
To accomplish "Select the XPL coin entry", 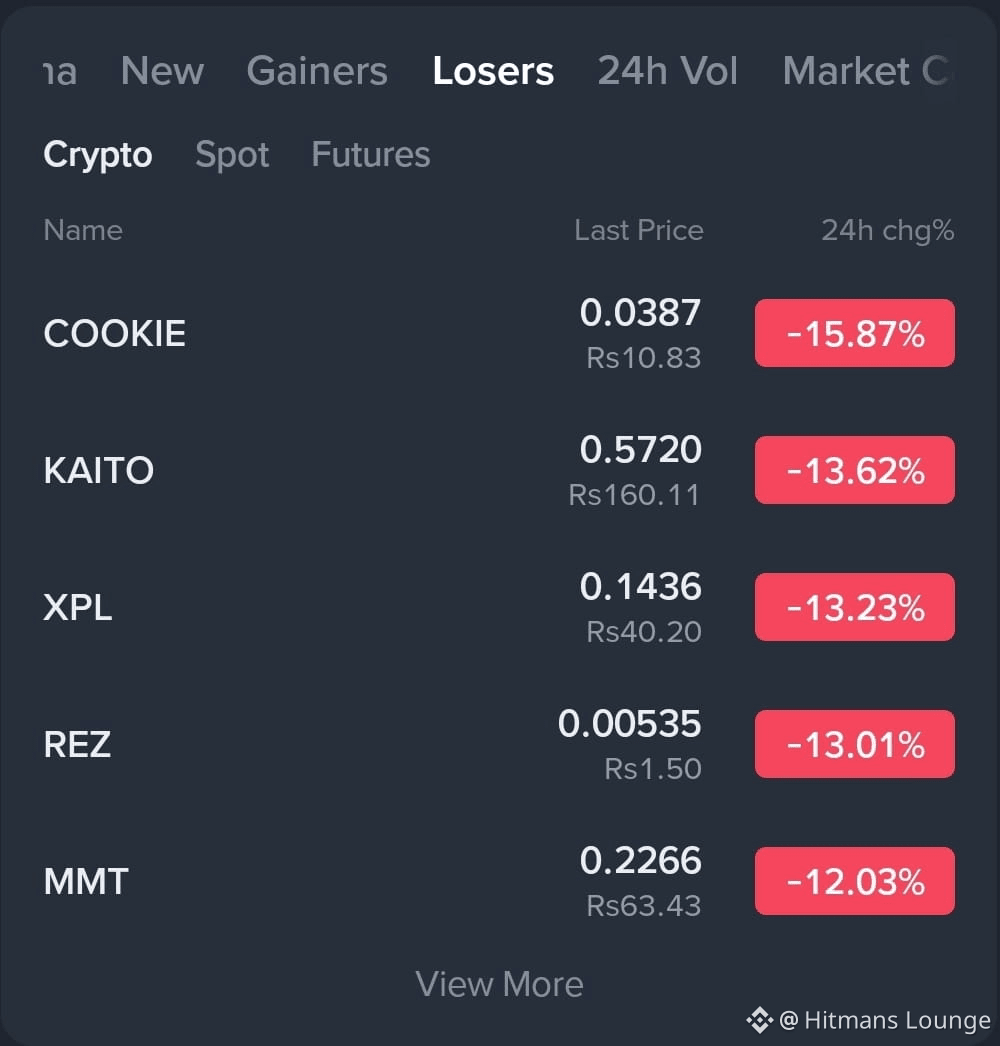I will pyautogui.click(x=77, y=607).
